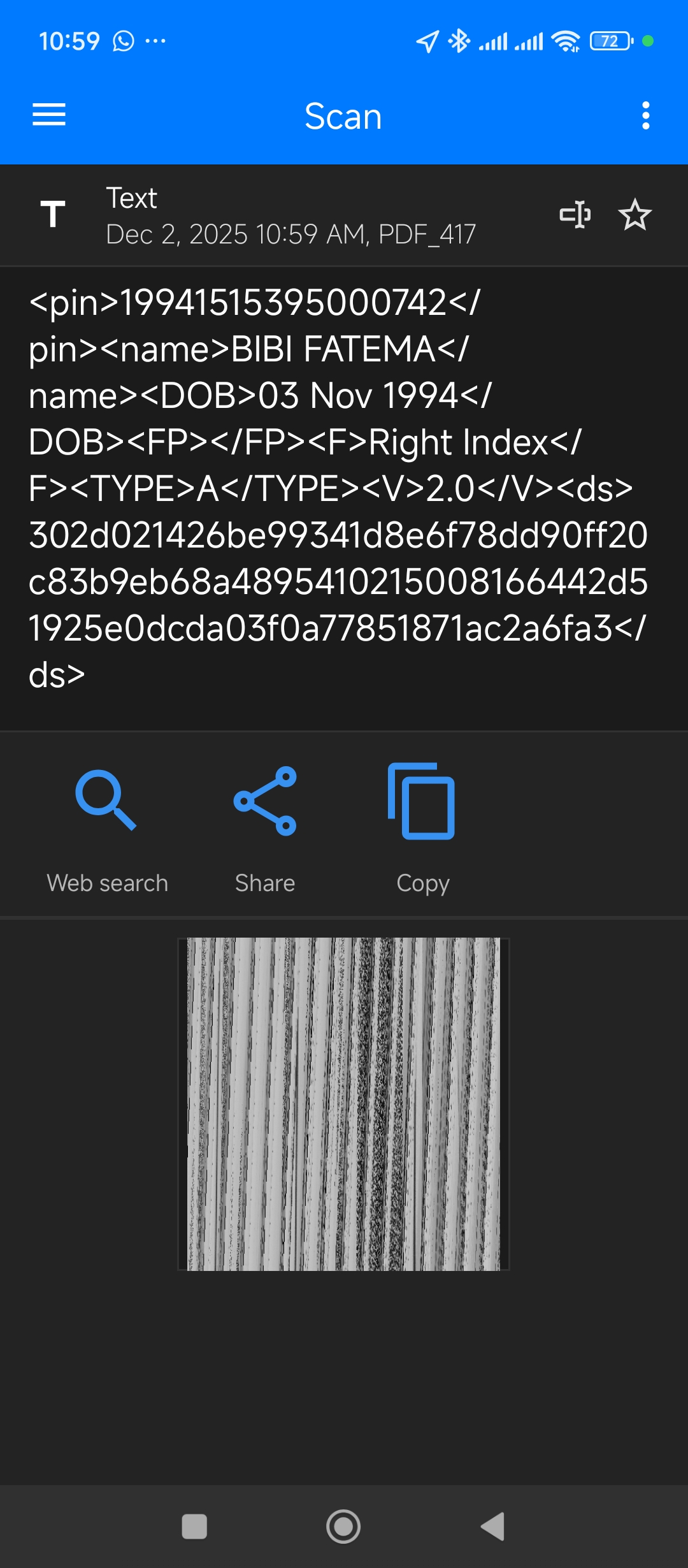Open the hamburger drawer menu
688x1568 pixels.
[x=49, y=115]
